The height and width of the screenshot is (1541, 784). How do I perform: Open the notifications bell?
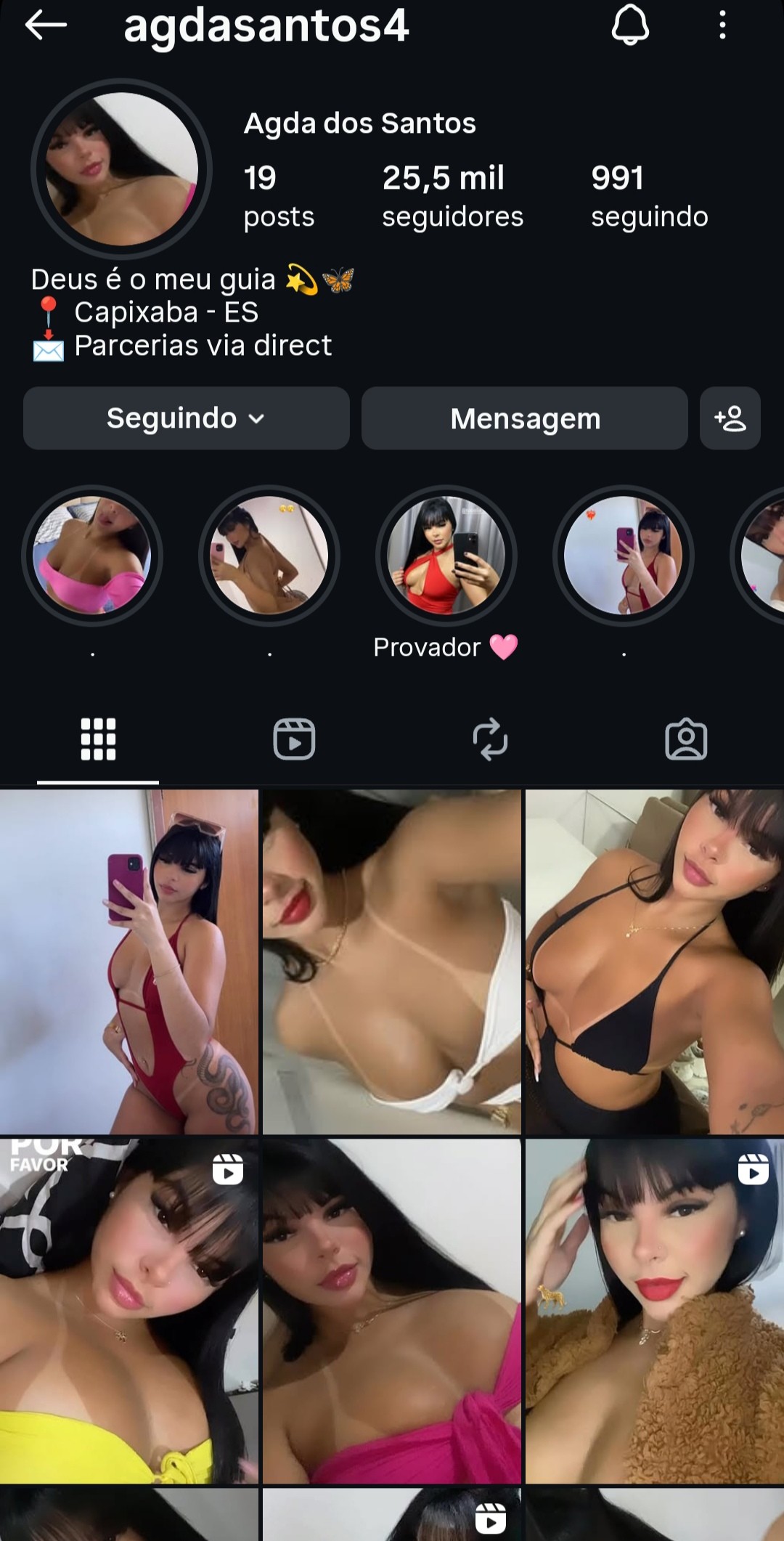click(x=629, y=26)
